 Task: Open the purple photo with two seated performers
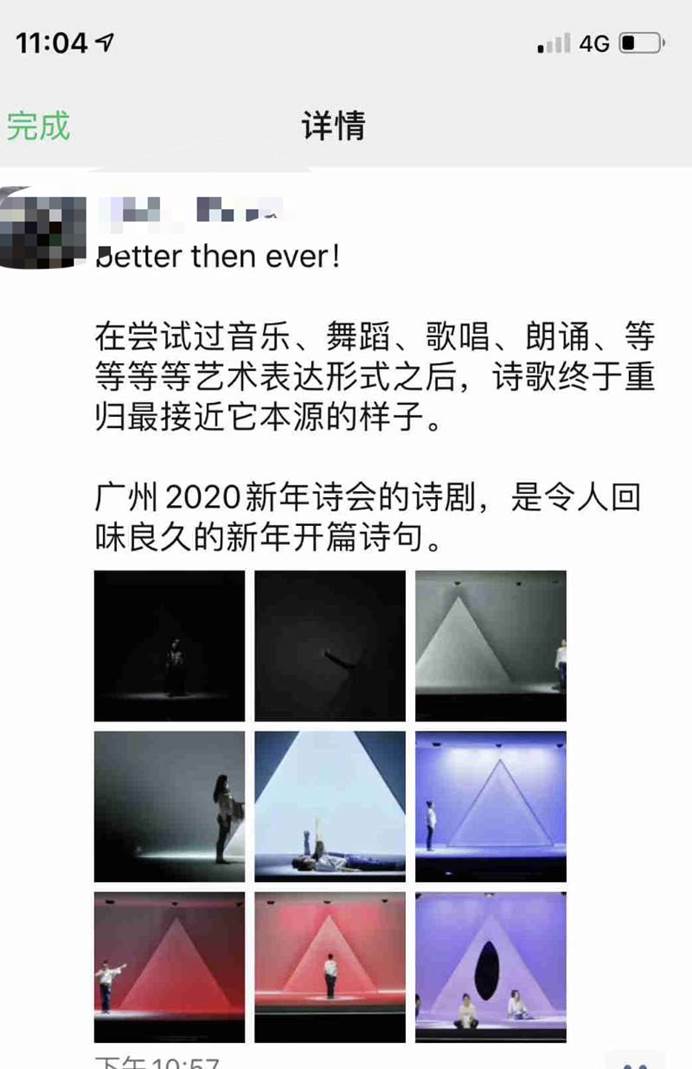click(x=491, y=966)
